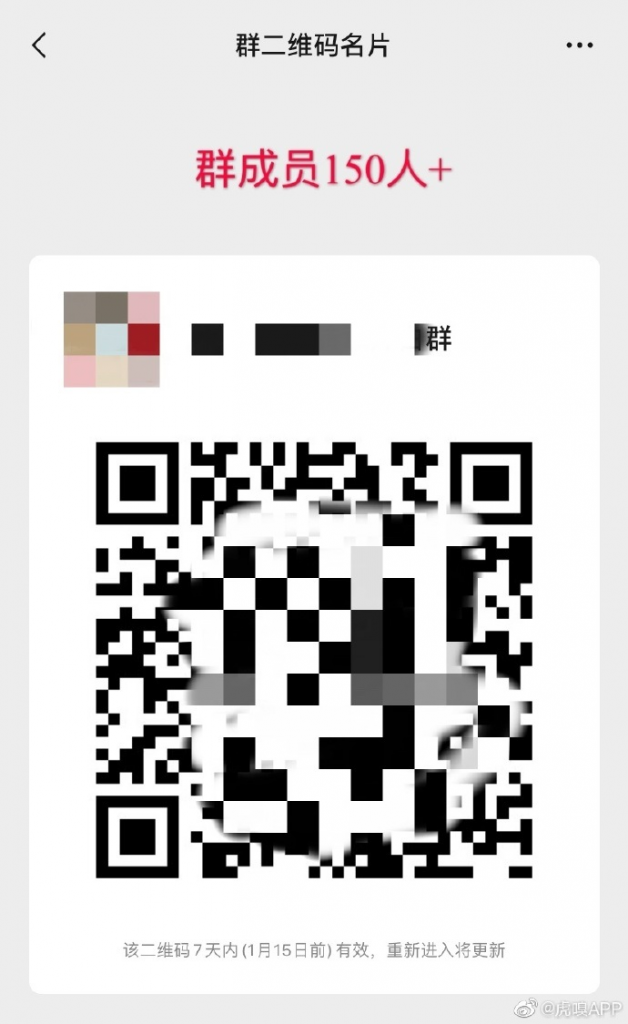Screen dimensions: 628x1024
Task: Open the three-dot more options menu
Action: pos(580,46)
